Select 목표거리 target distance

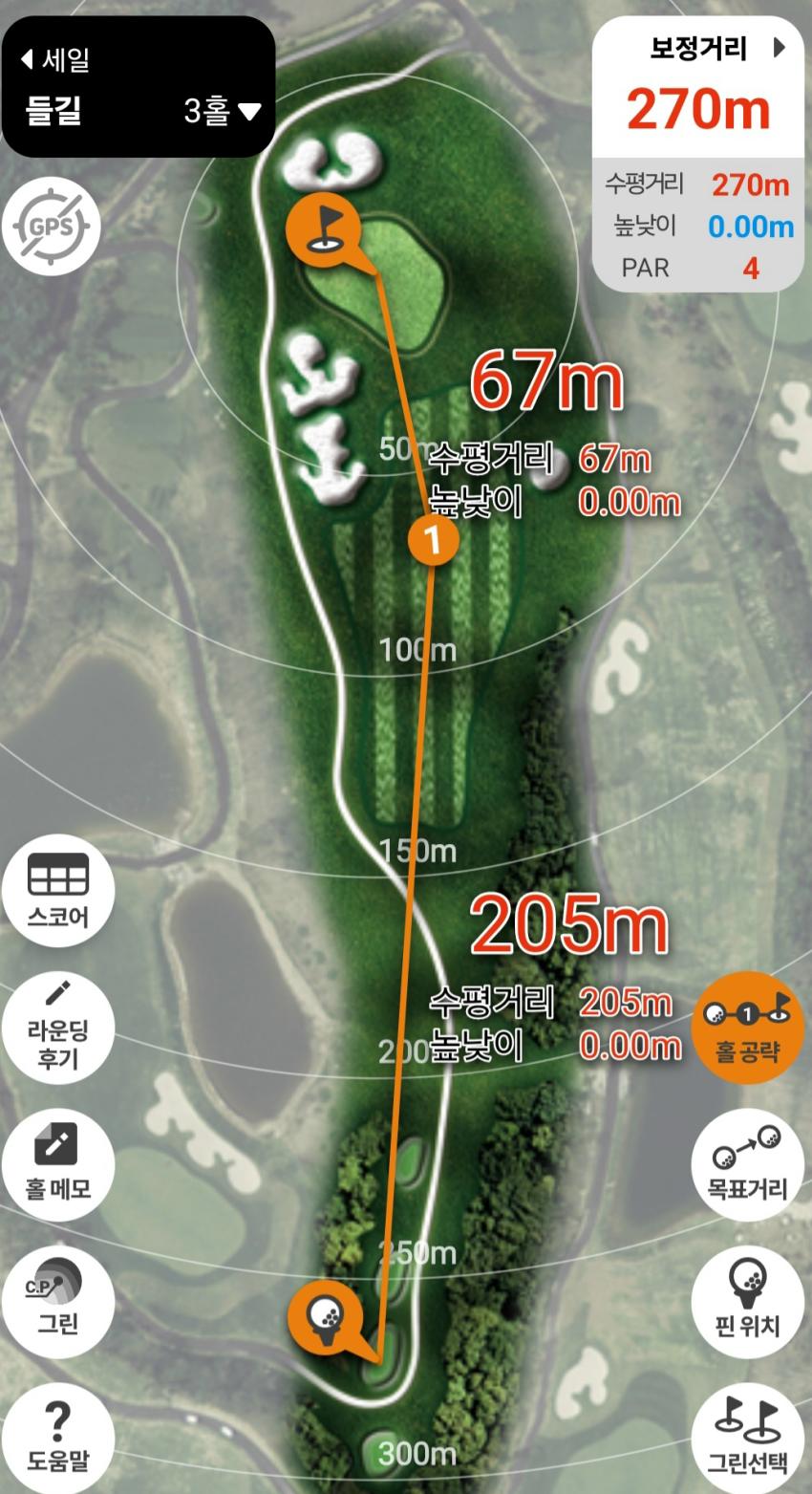(x=748, y=1164)
